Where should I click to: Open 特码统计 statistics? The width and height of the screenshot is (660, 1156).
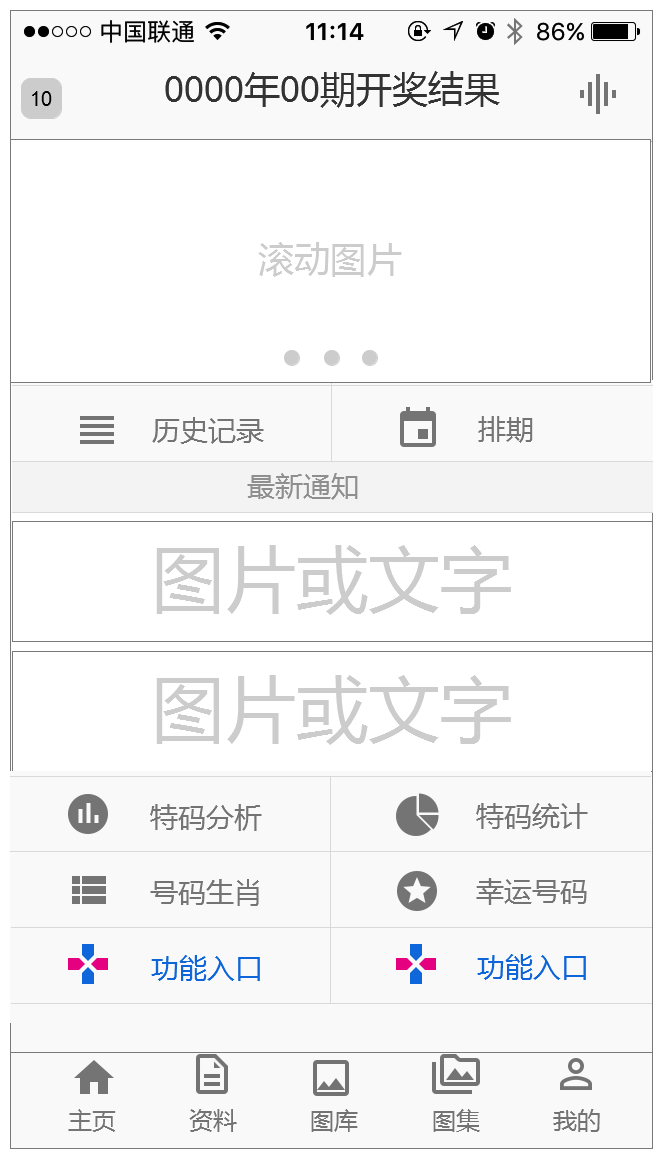coord(491,816)
